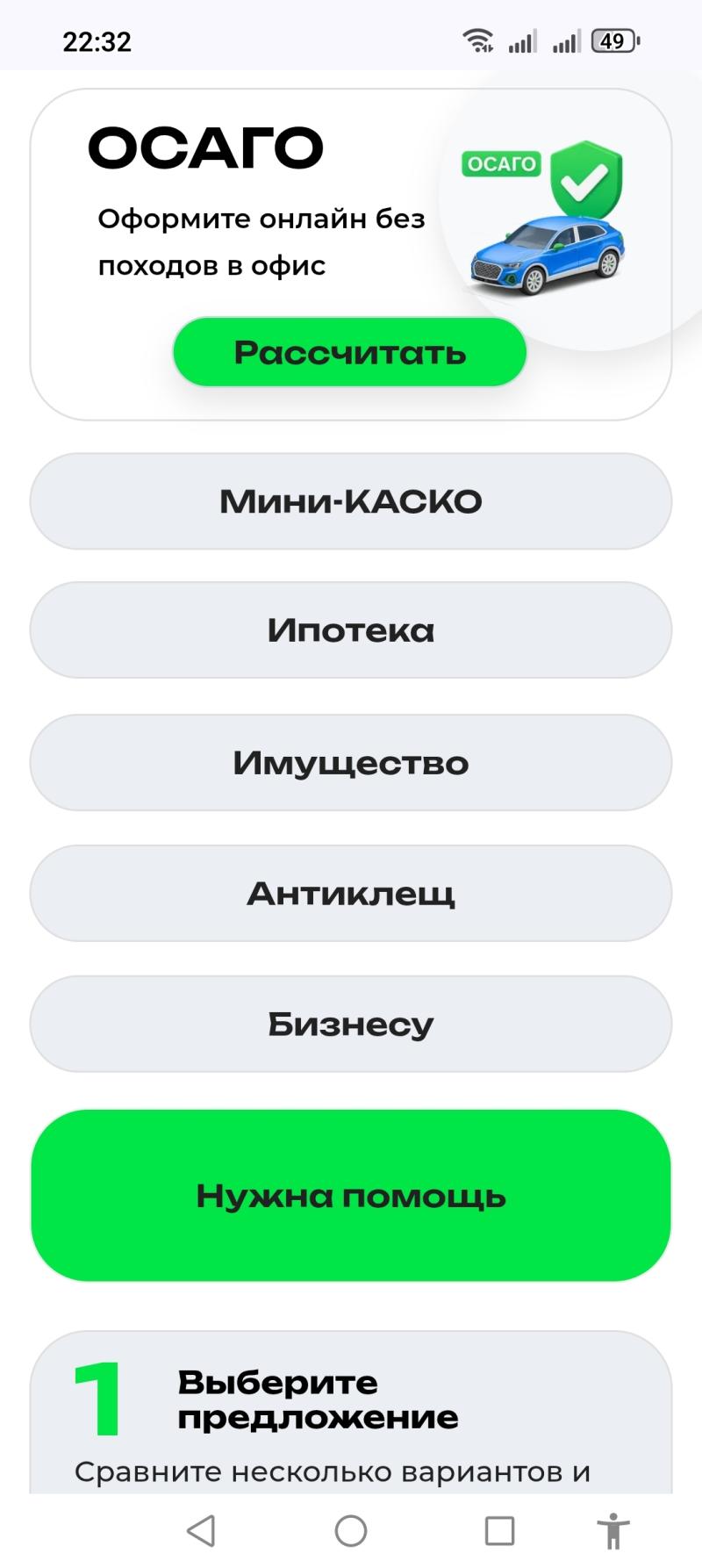702x1568 pixels.
Task: Go back using the system back button
Action: [x=201, y=1530]
